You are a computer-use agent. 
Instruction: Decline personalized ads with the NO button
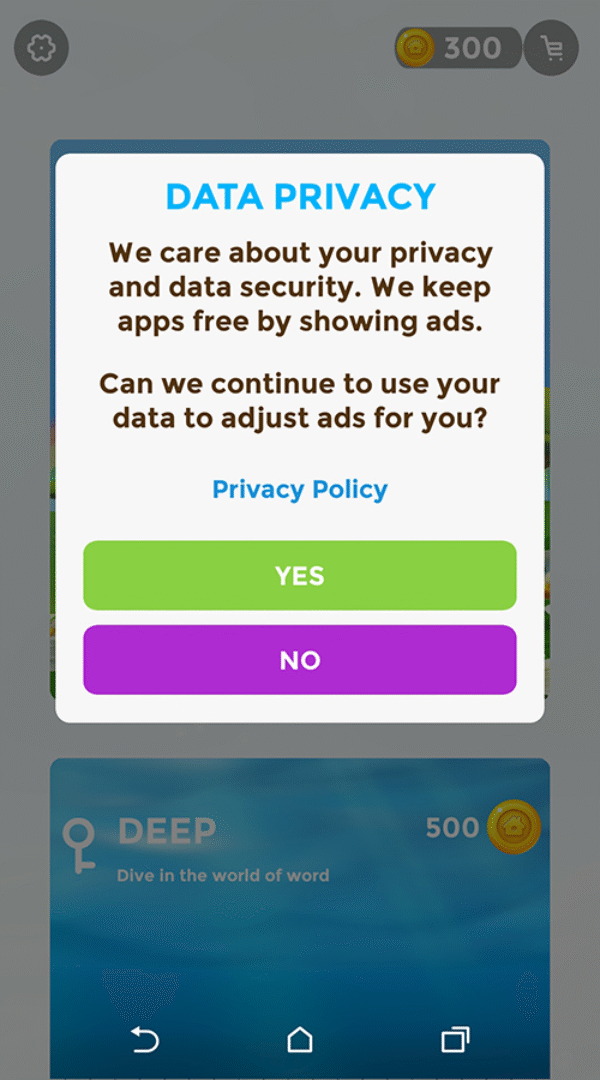[300, 660]
